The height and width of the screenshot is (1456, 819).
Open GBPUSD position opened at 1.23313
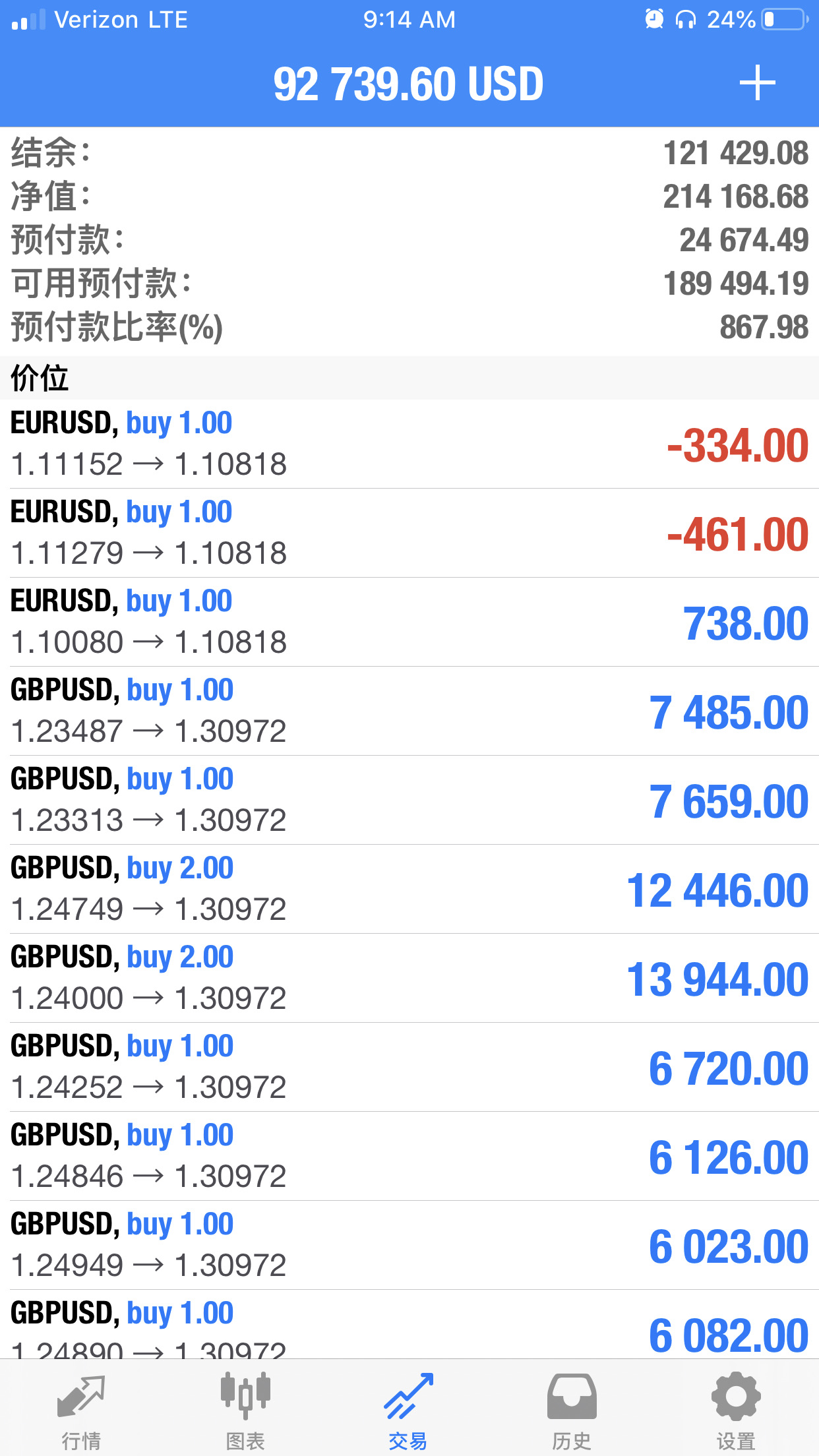point(409,800)
